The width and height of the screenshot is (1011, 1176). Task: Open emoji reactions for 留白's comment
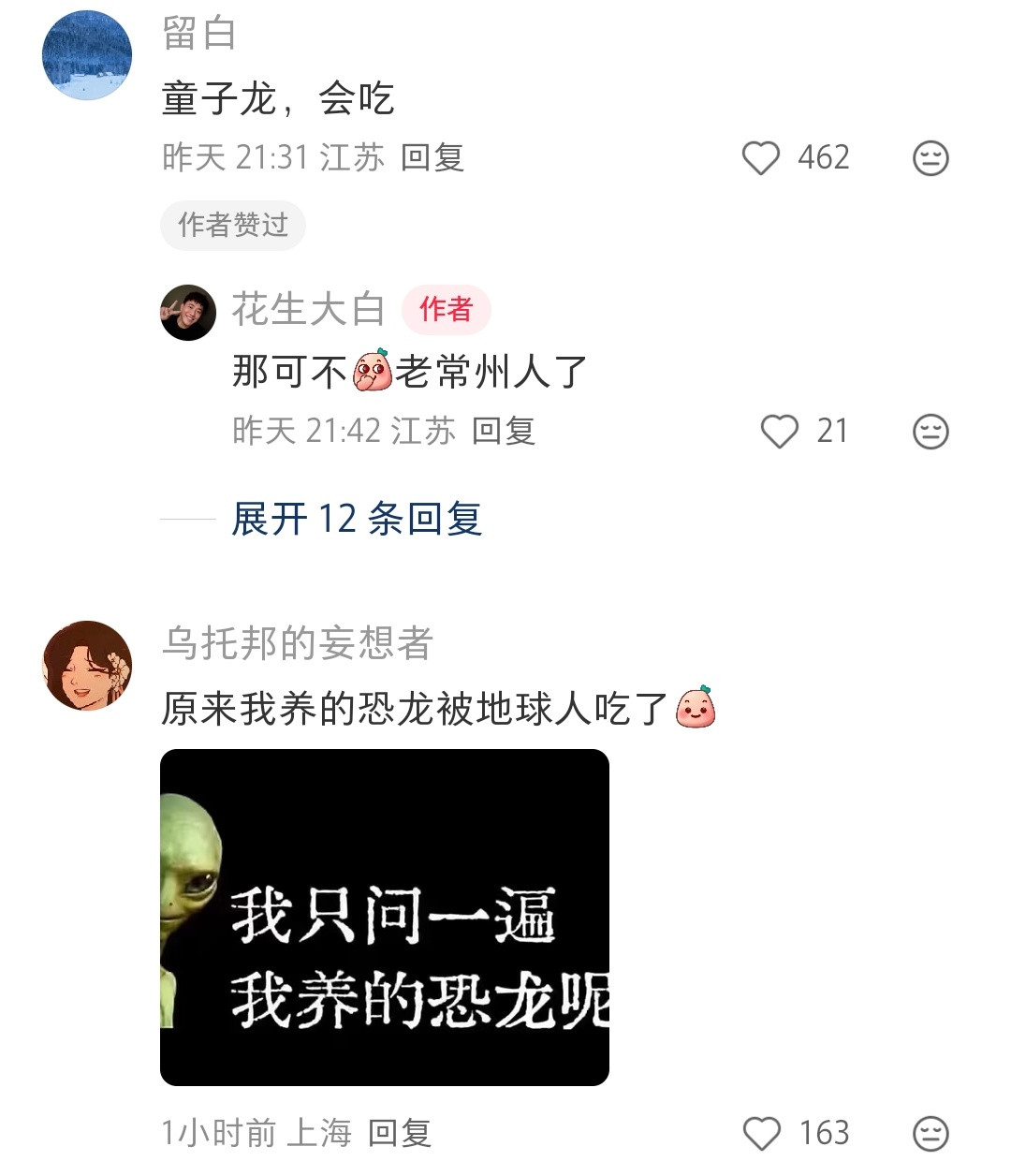click(x=929, y=157)
